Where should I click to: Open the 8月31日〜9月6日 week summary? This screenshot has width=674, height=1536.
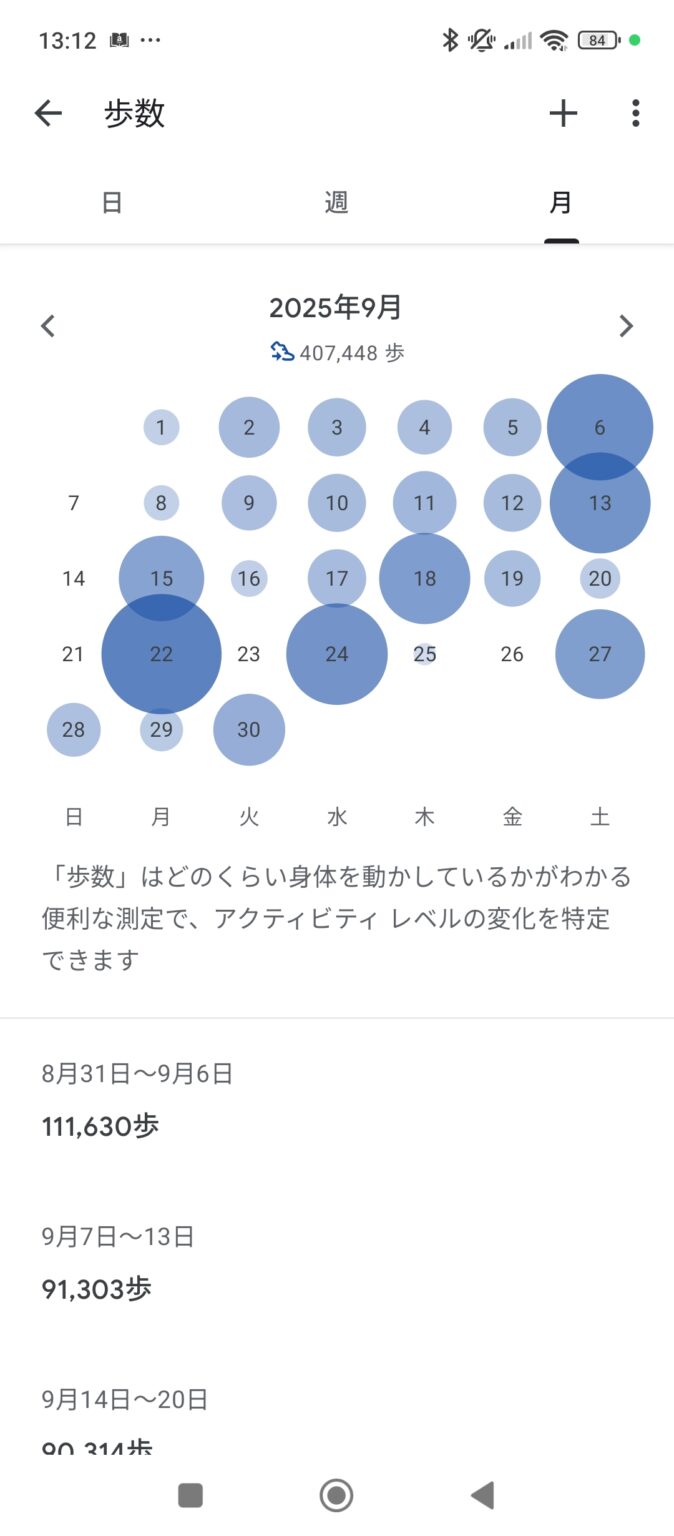click(x=137, y=1101)
